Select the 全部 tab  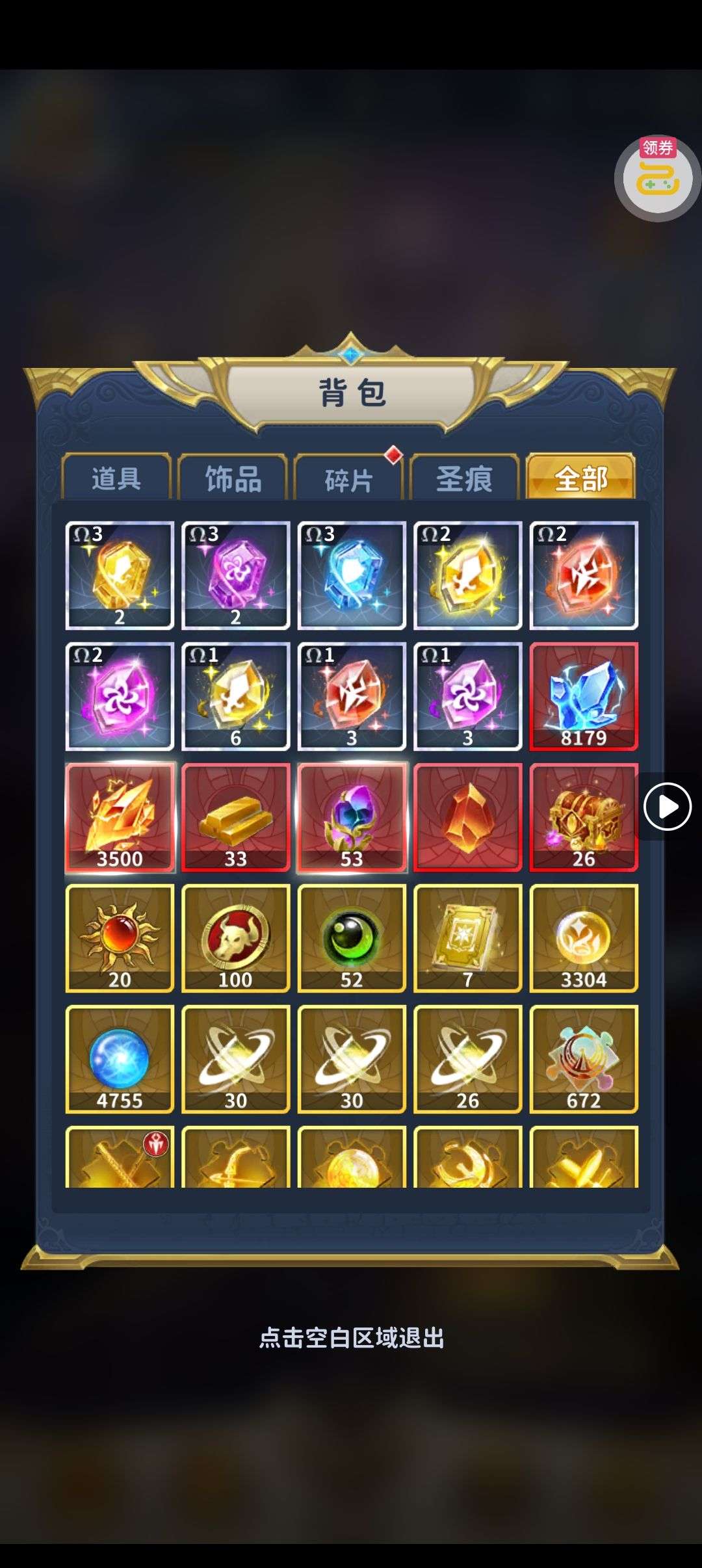580,477
